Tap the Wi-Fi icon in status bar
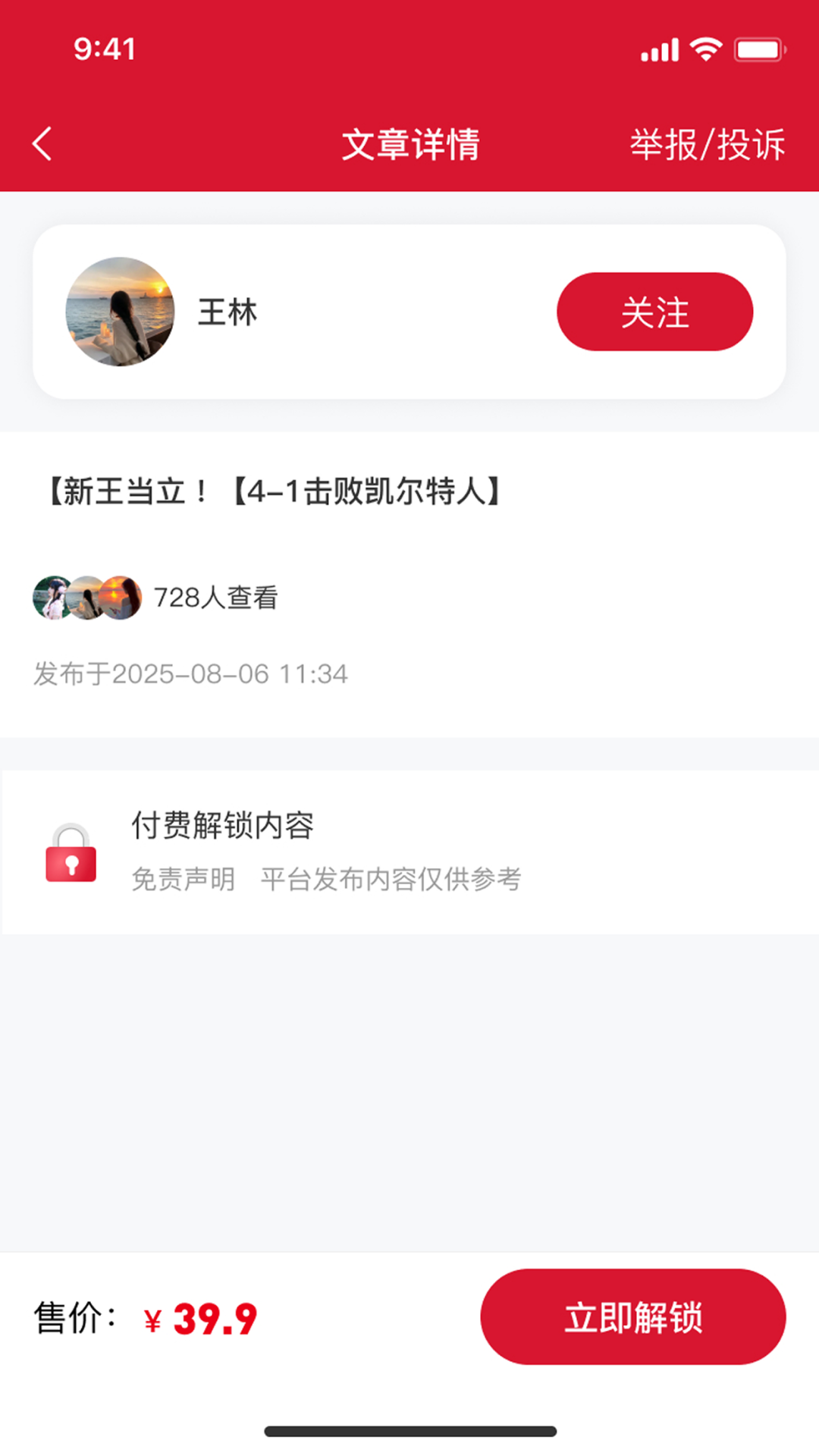This screenshot has height=1456, width=819. point(704,48)
